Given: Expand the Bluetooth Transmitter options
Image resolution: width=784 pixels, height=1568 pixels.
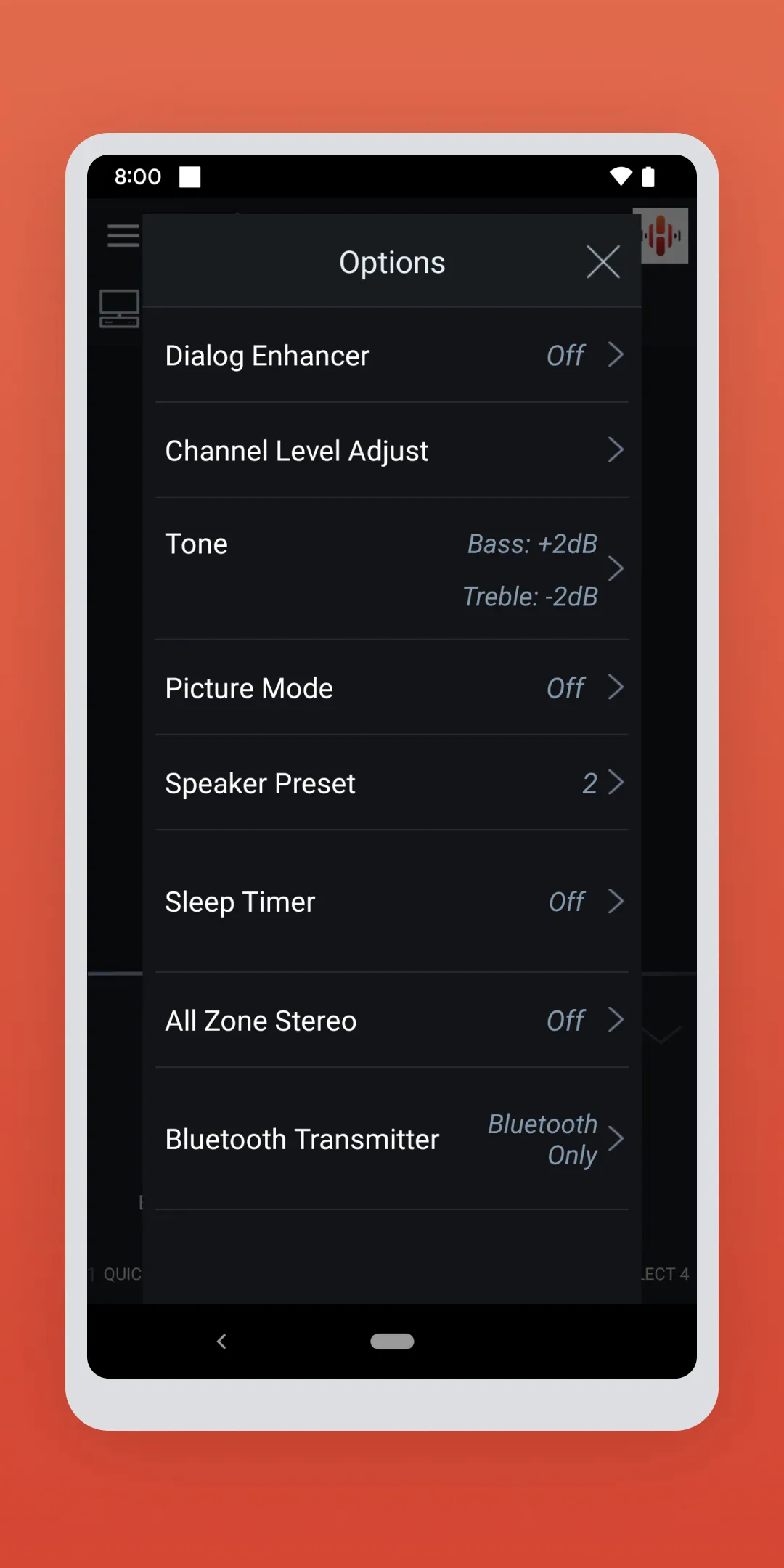Looking at the screenshot, I should pos(616,1138).
